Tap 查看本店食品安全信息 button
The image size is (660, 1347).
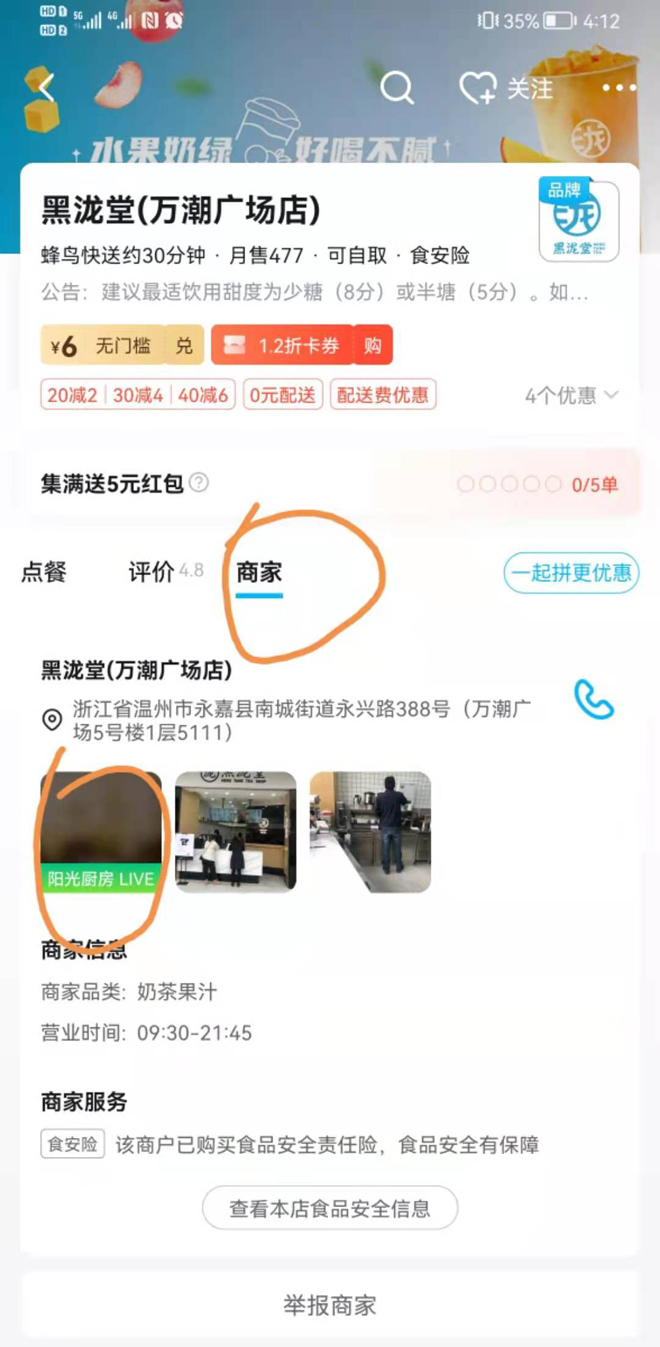330,1208
